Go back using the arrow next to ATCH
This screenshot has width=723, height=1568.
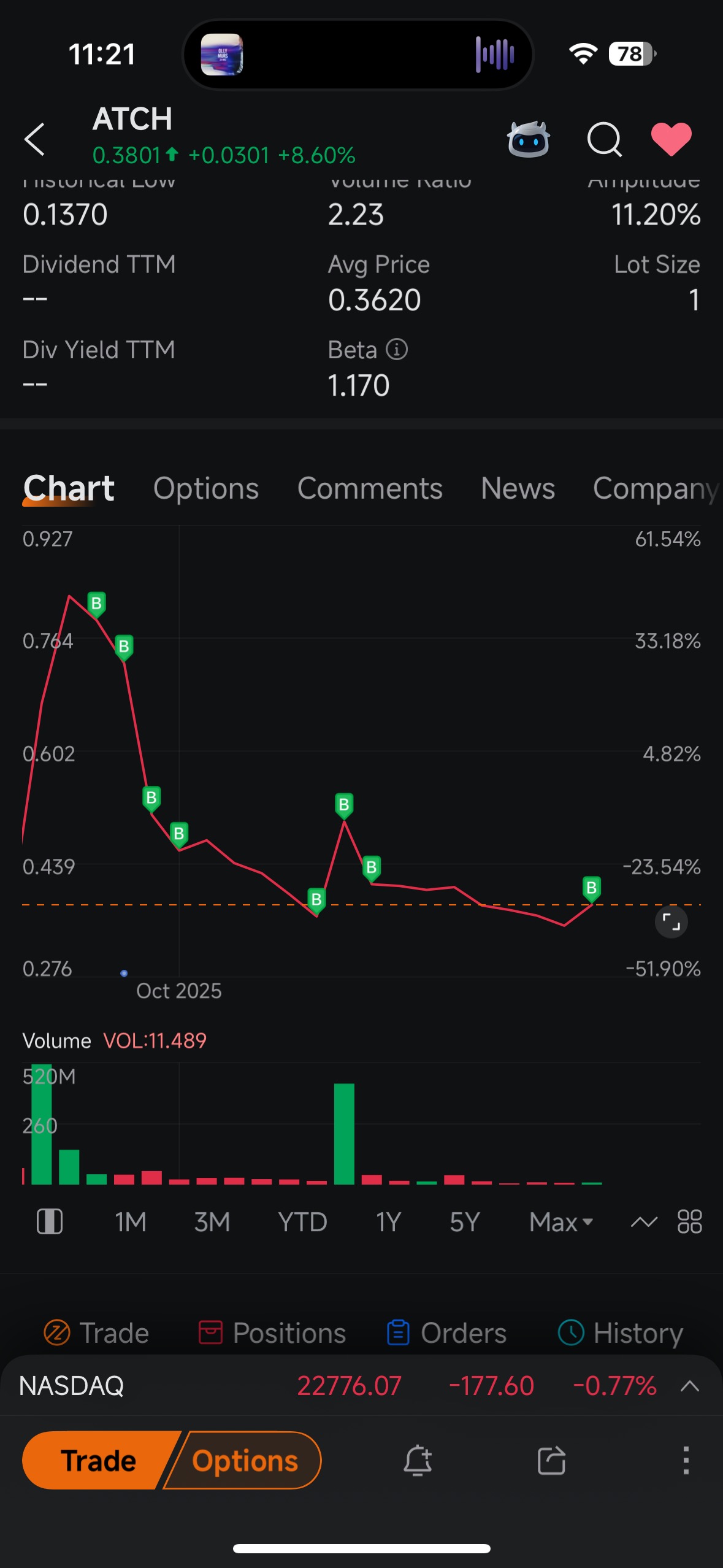[x=34, y=139]
